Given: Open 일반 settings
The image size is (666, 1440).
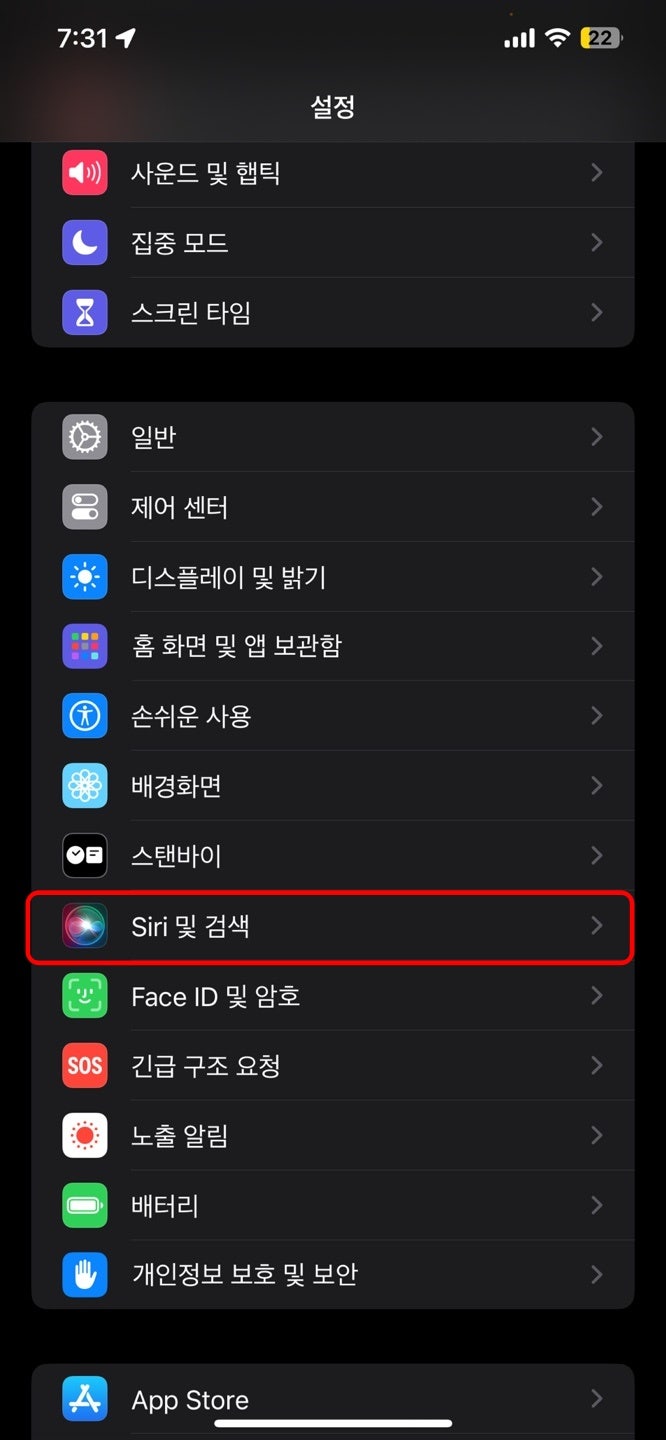Looking at the screenshot, I should click(x=333, y=437).
